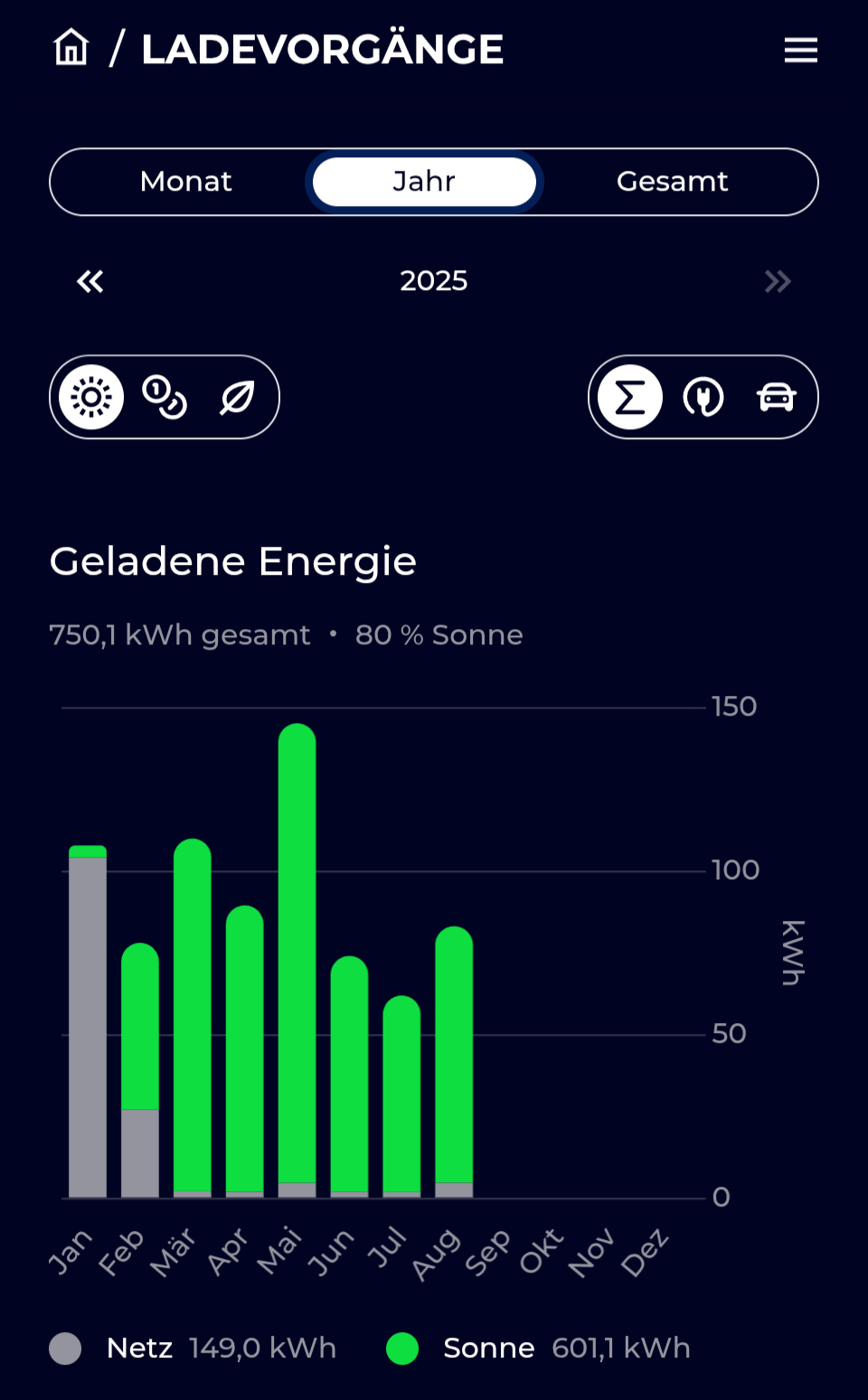Show charging costs with the coins icon
This screenshot has width=868, height=1400.
165,397
